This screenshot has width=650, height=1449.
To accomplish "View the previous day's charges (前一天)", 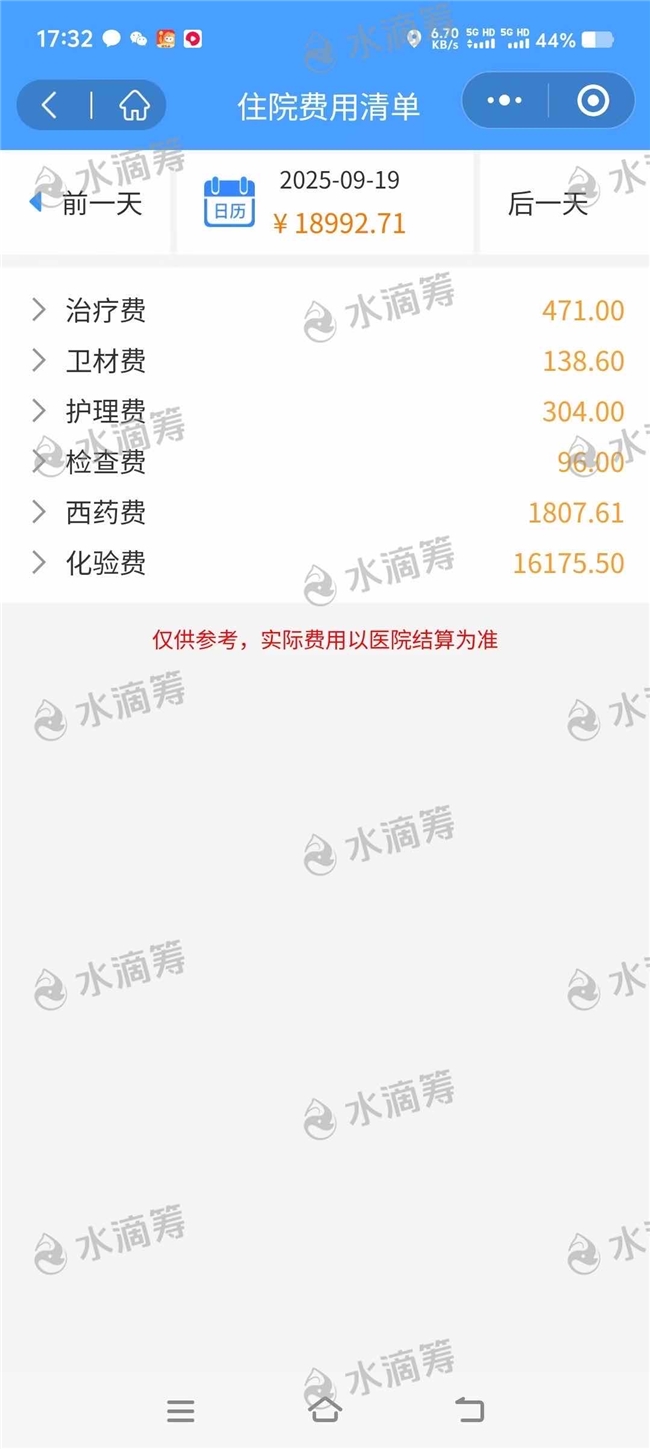I will coord(88,203).
